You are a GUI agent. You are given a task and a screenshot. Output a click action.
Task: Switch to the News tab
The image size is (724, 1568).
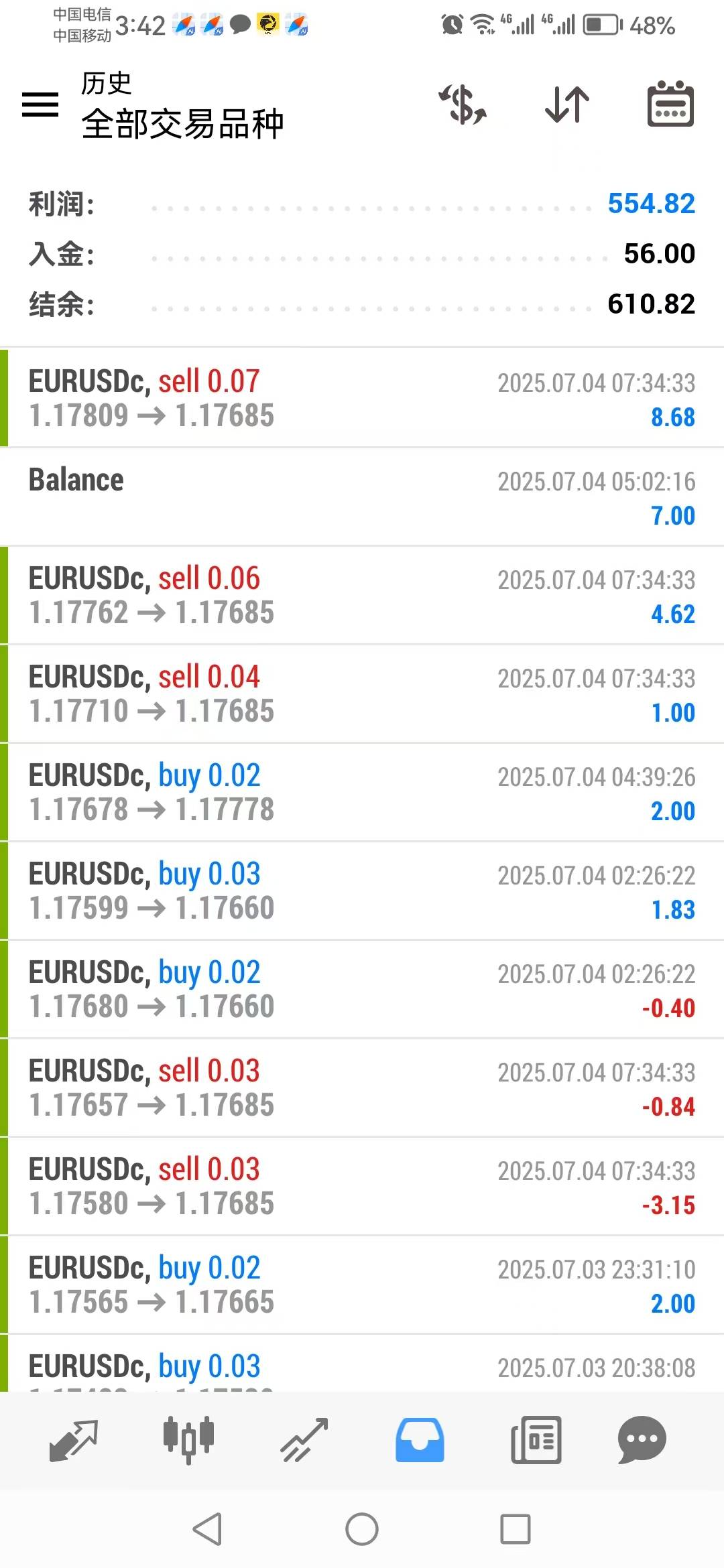tap(536, 1439)
